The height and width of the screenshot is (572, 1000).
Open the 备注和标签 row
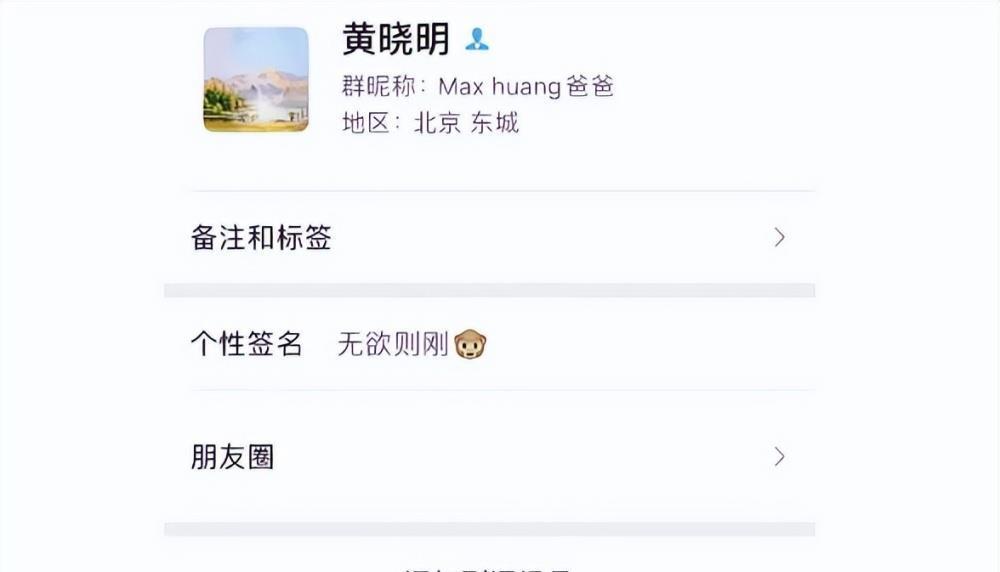[488, 238]
